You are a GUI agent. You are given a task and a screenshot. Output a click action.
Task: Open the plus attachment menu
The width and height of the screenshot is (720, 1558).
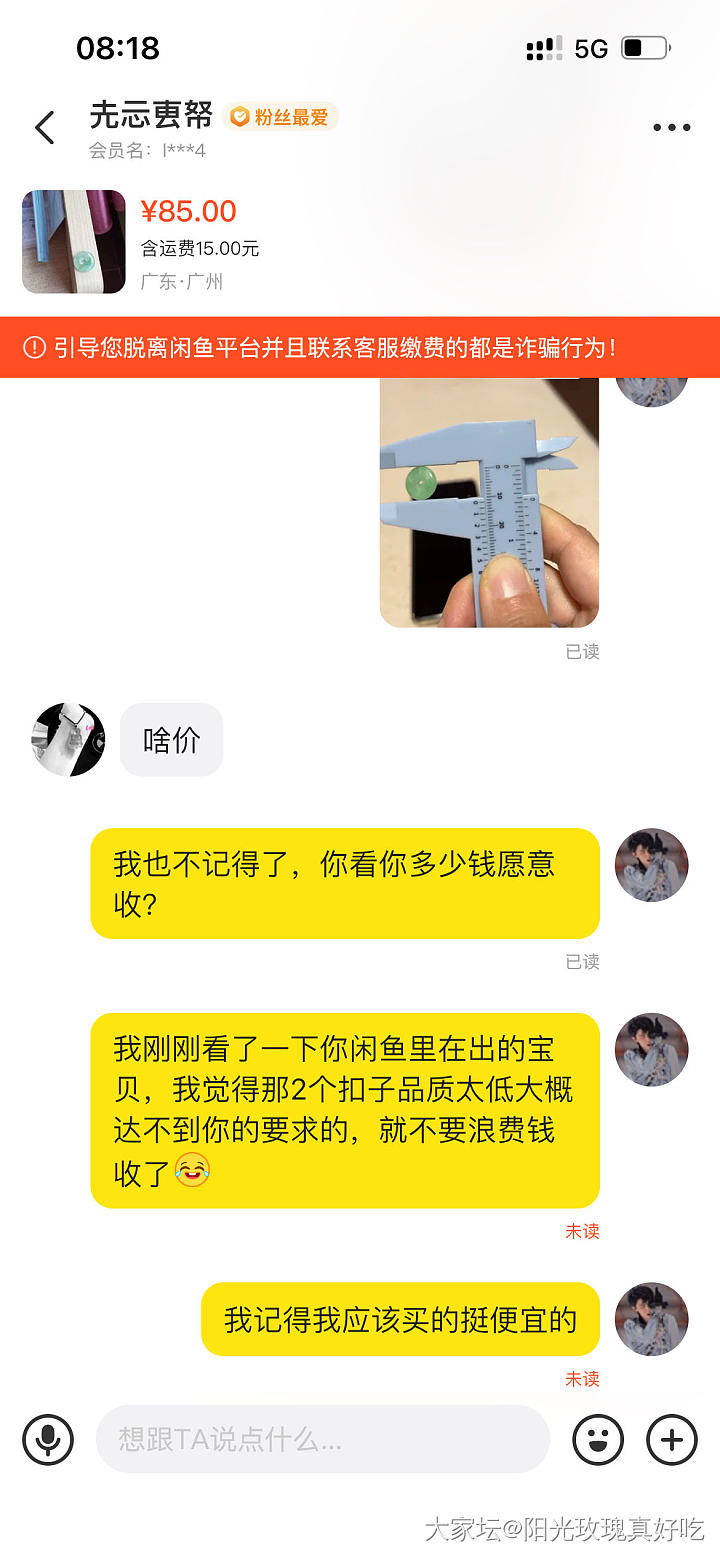(672, 1440)
